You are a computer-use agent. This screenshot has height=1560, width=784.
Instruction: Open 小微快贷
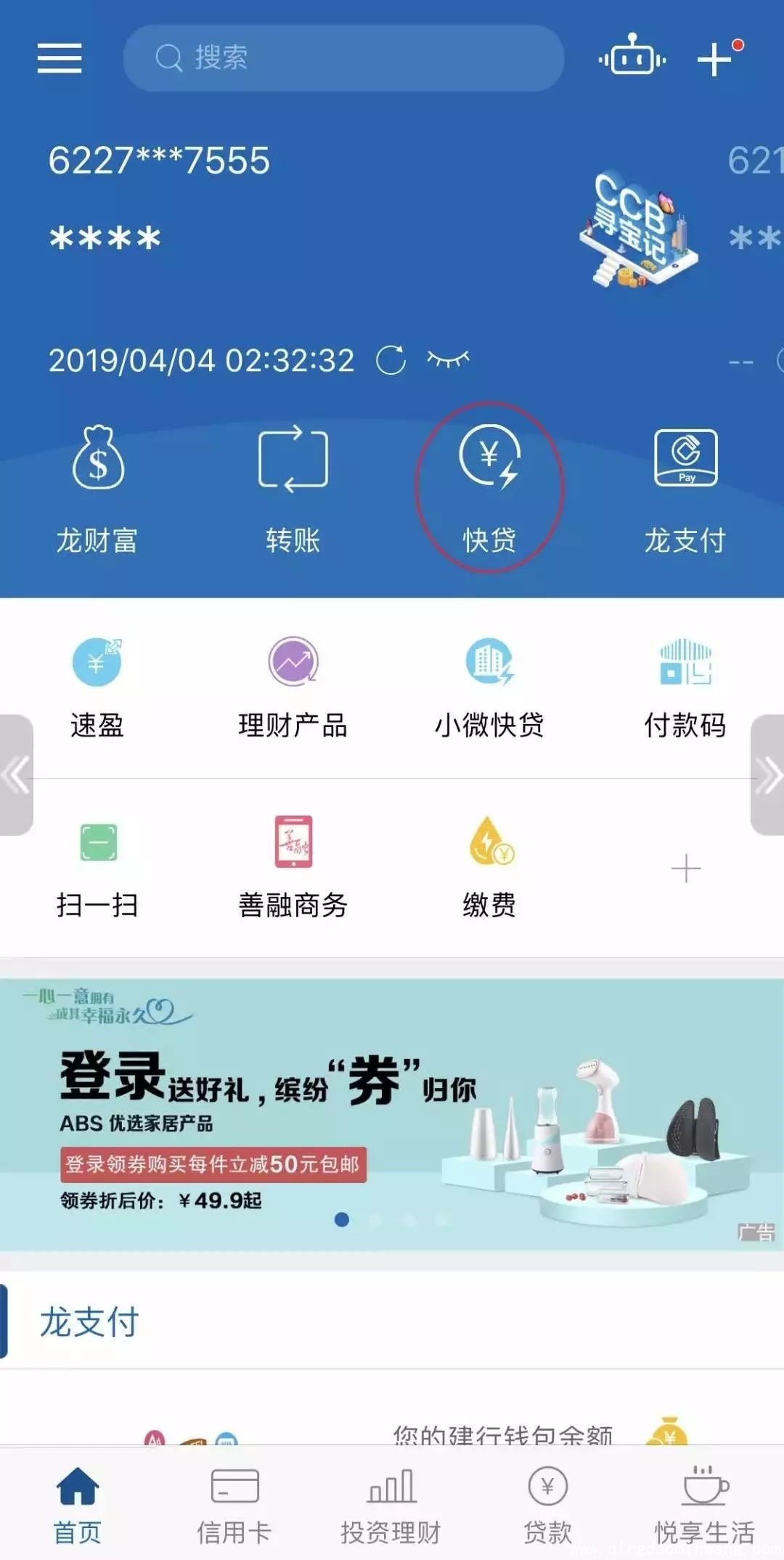489,686
